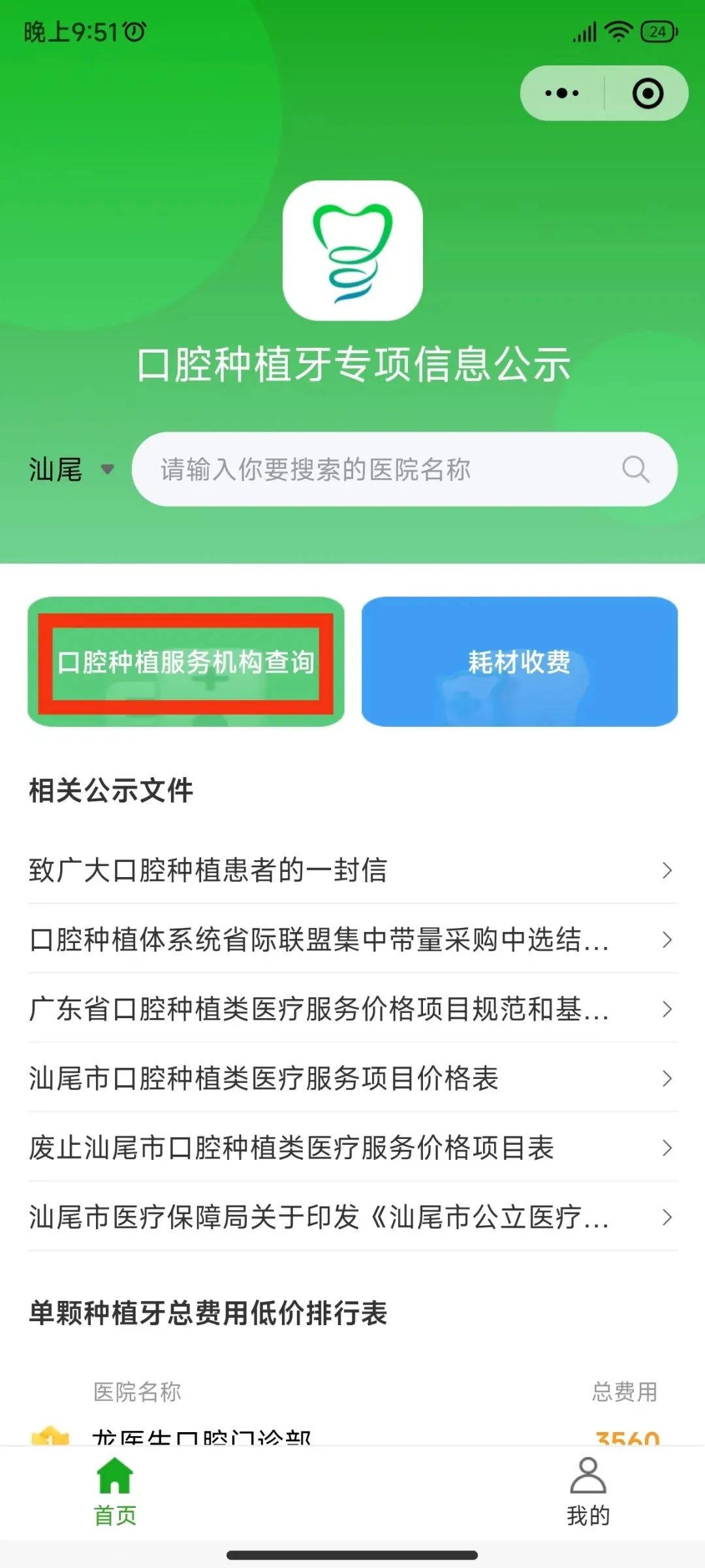Close the mini program with the circle button
Image resolution: width=705 pixels, height=1568 pixels.
pos(648,93)
